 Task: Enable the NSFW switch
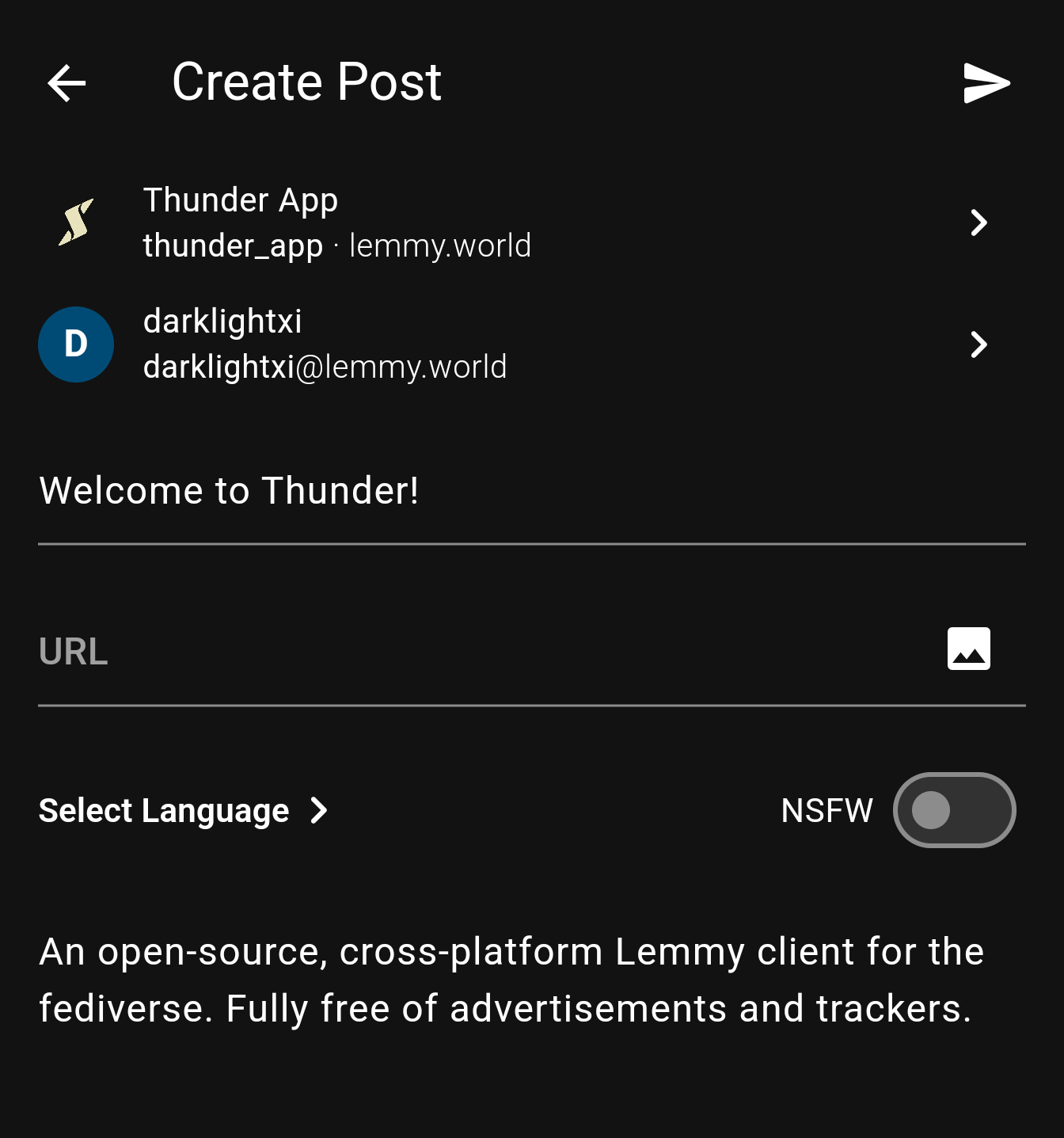click(x=954, y=810)
